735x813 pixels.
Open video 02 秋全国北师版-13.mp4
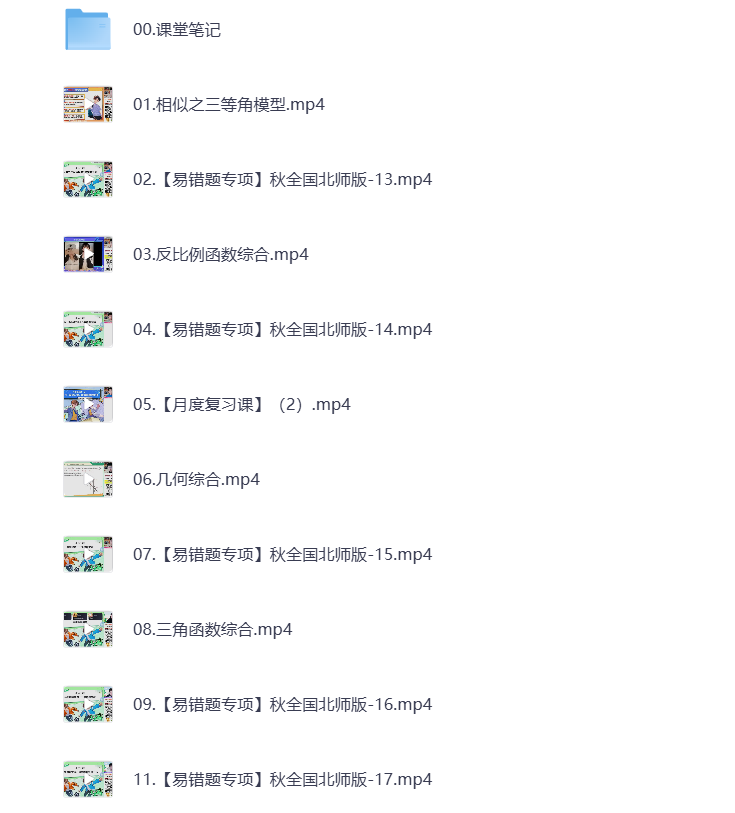tap(282, 180)
